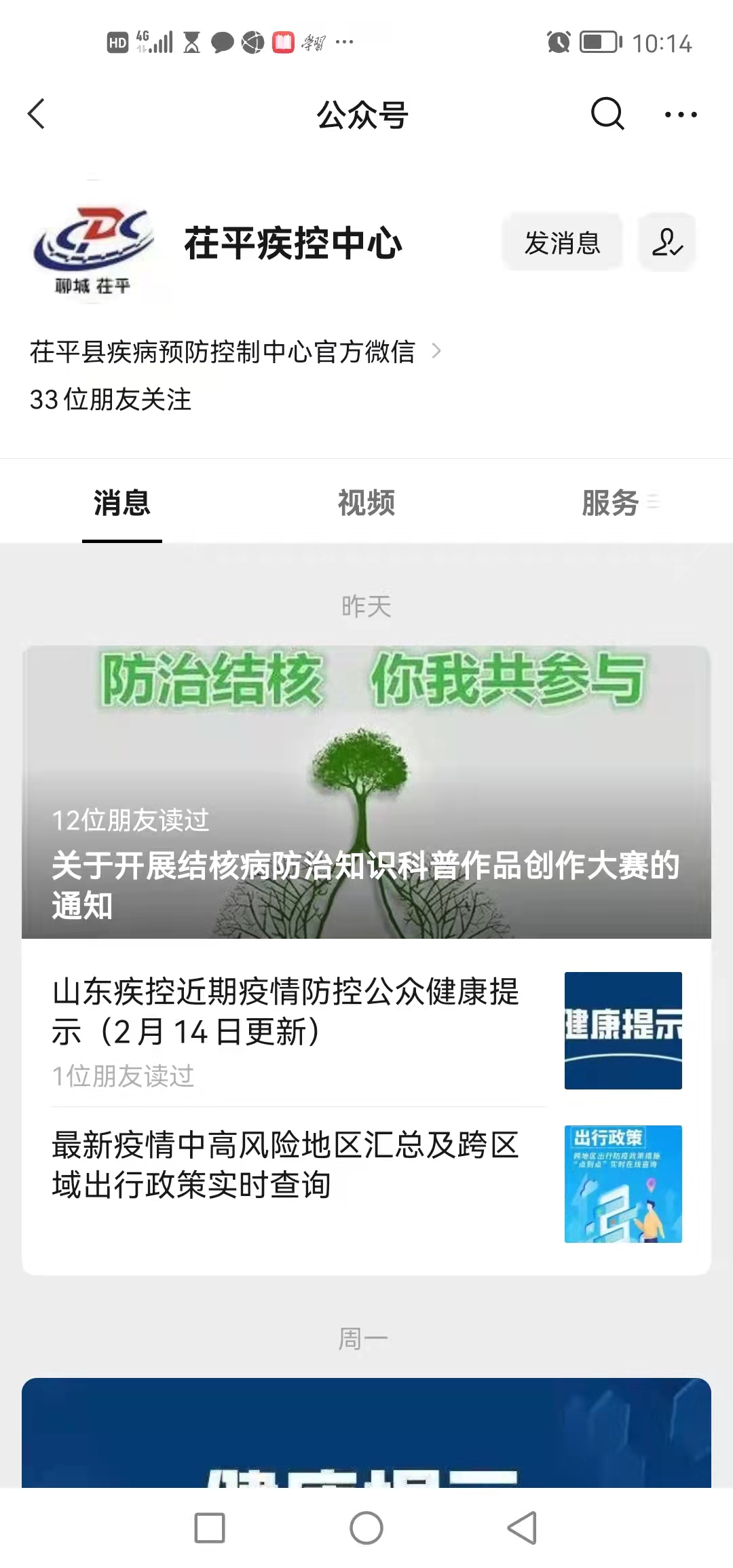Switch to the 服务 tab
Image resolution: width=733 pixels, height=1568 pixels.
[x=611, y=503]
